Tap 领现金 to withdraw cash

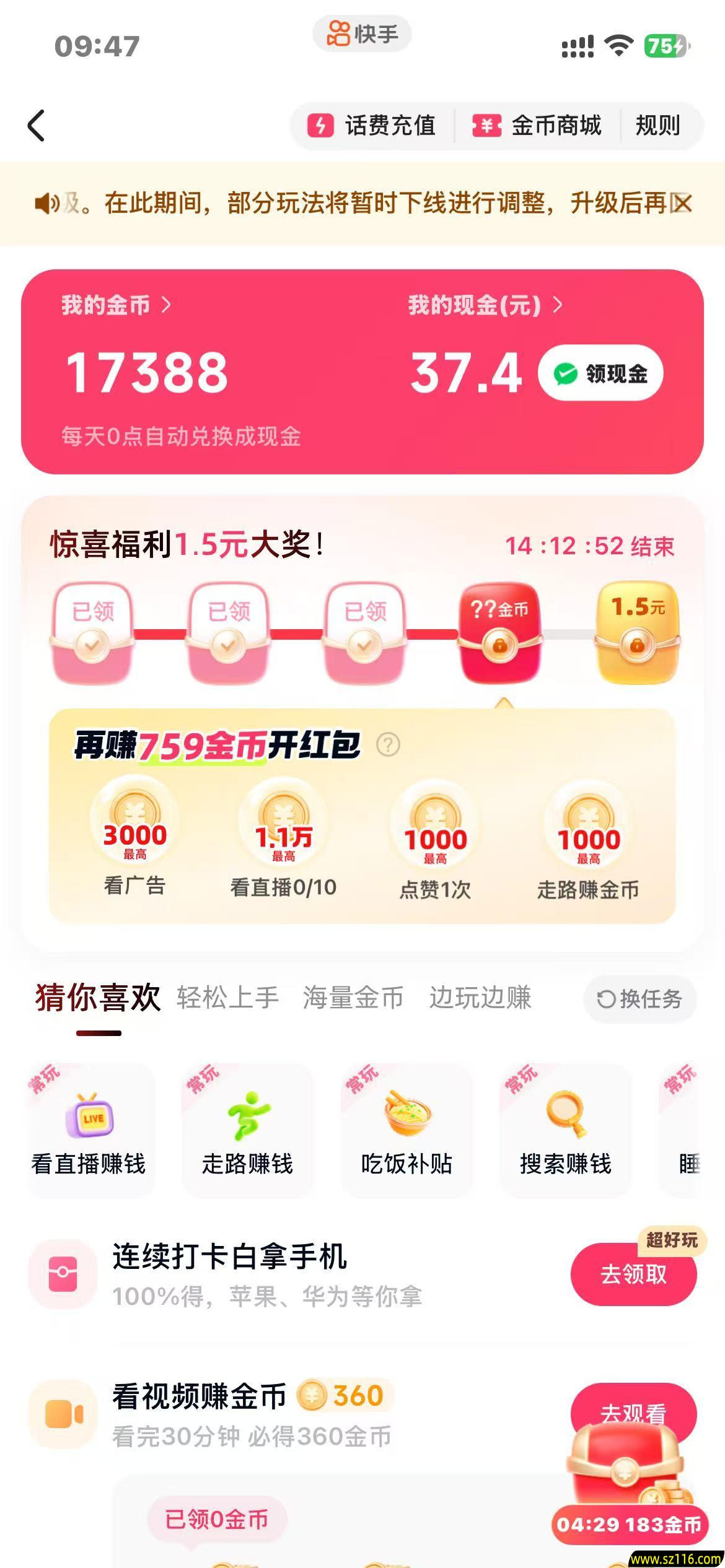coord(600,373)
